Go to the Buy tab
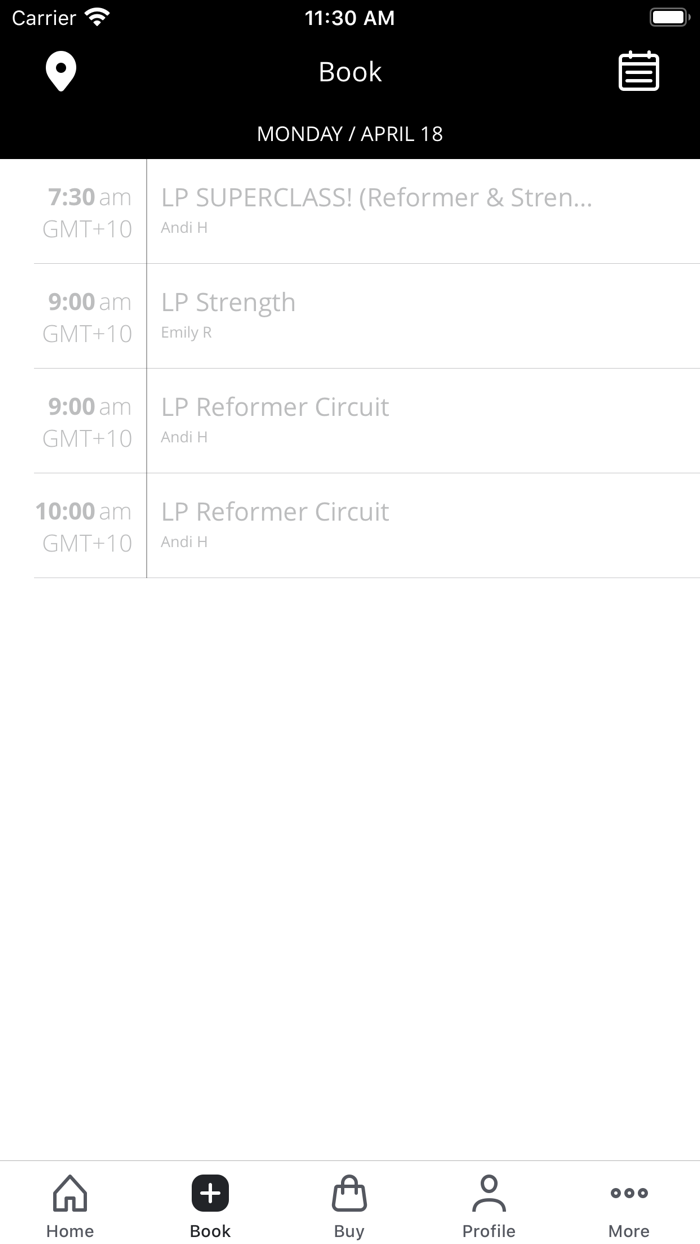This screenshot has width=700, height=1244. (349, 1205)
